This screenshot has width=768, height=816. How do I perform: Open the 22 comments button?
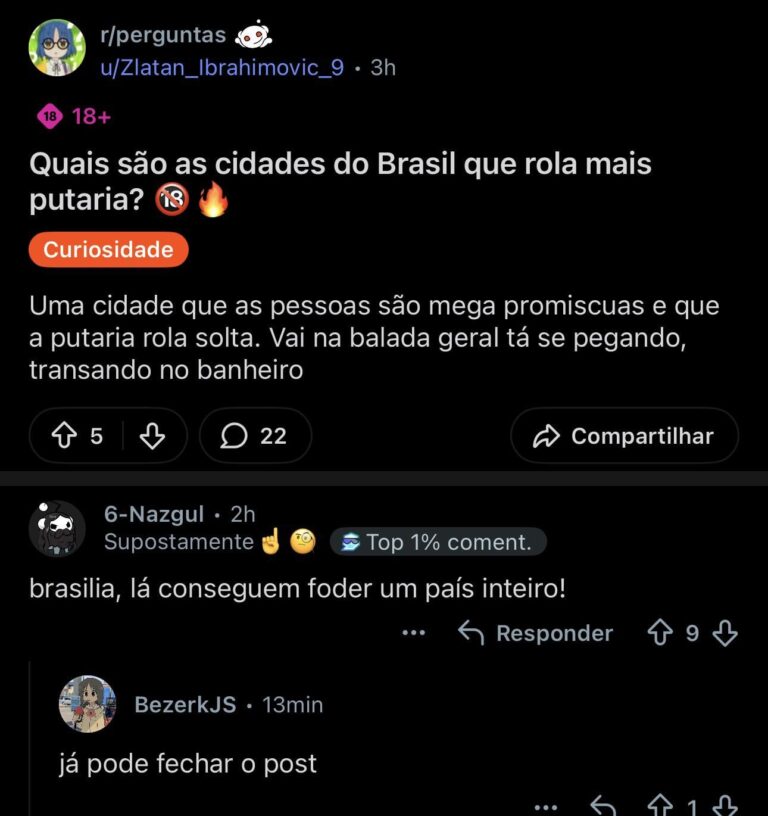(255, 436)
